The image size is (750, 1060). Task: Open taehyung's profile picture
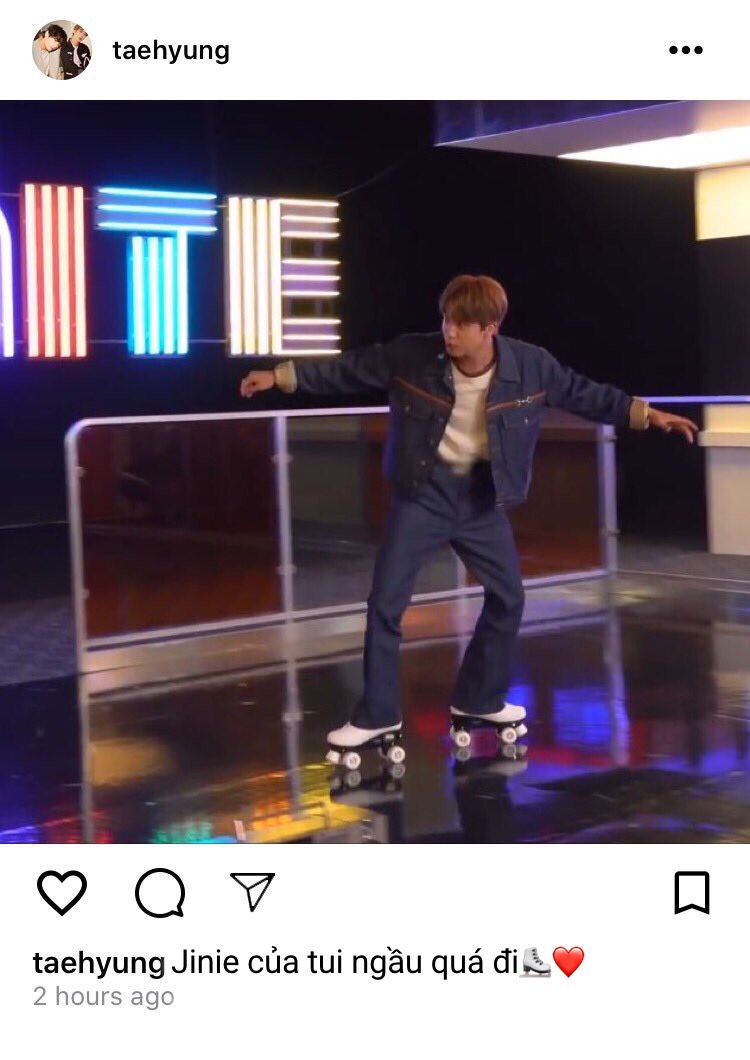[62, 50]
